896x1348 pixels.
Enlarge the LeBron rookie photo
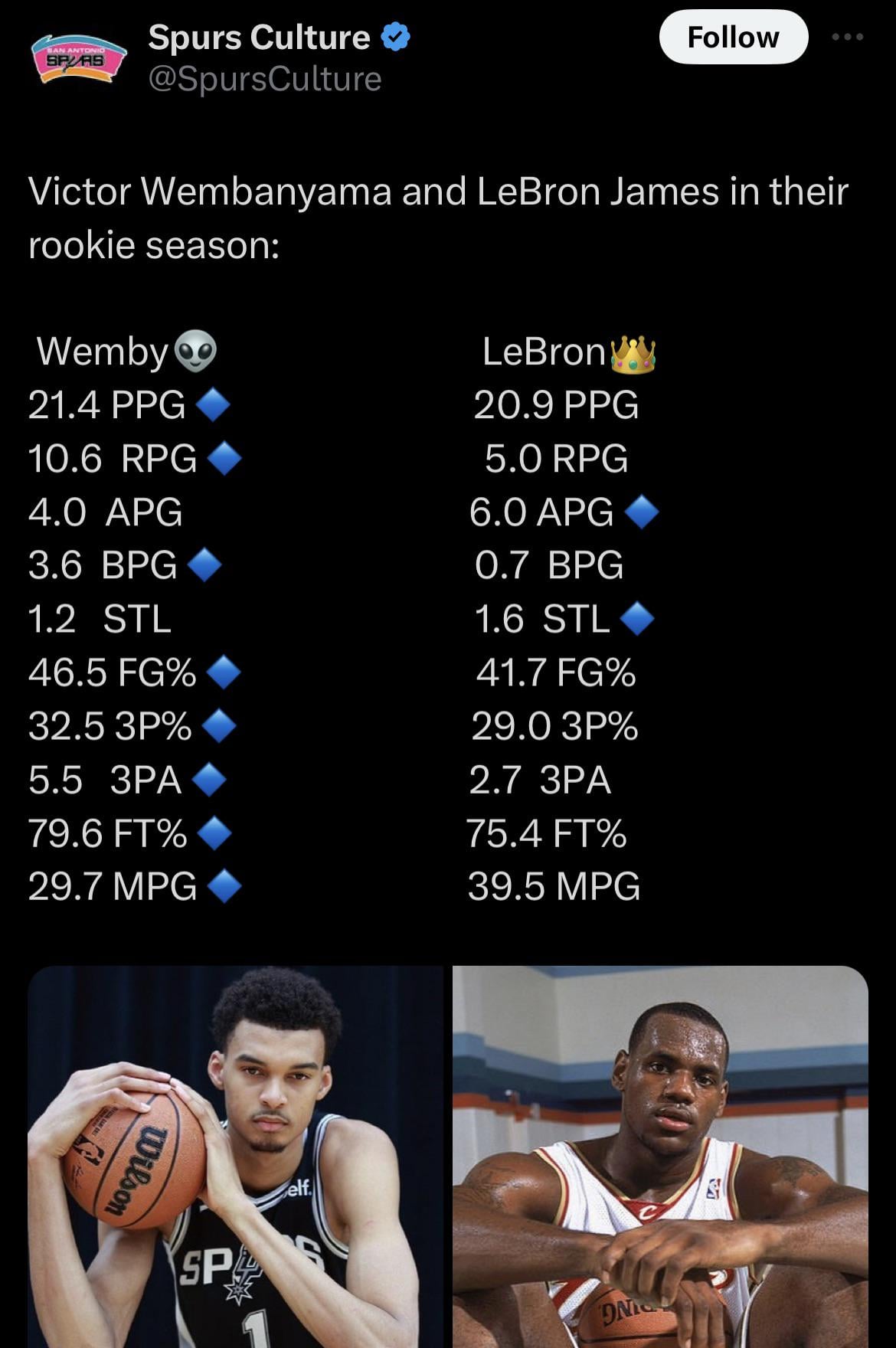click(x=660, y=1157)
